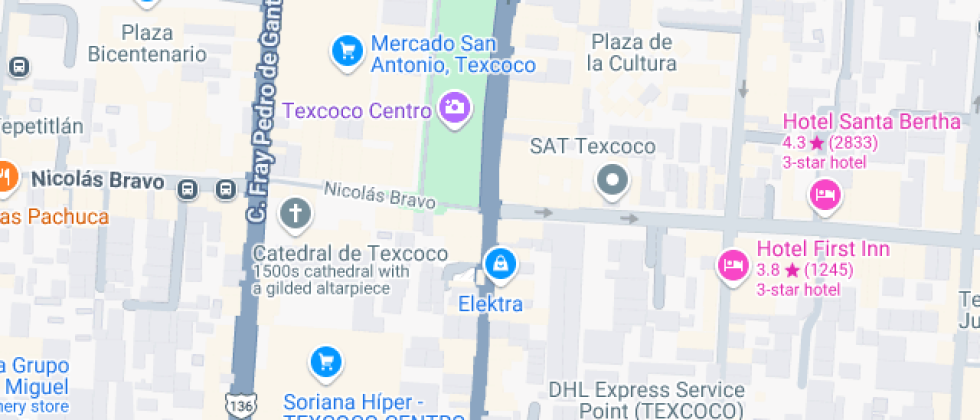Tap the SAT Texcoco map pin
The width and height of the screenshot is (980, 420).
coord(611,181)
